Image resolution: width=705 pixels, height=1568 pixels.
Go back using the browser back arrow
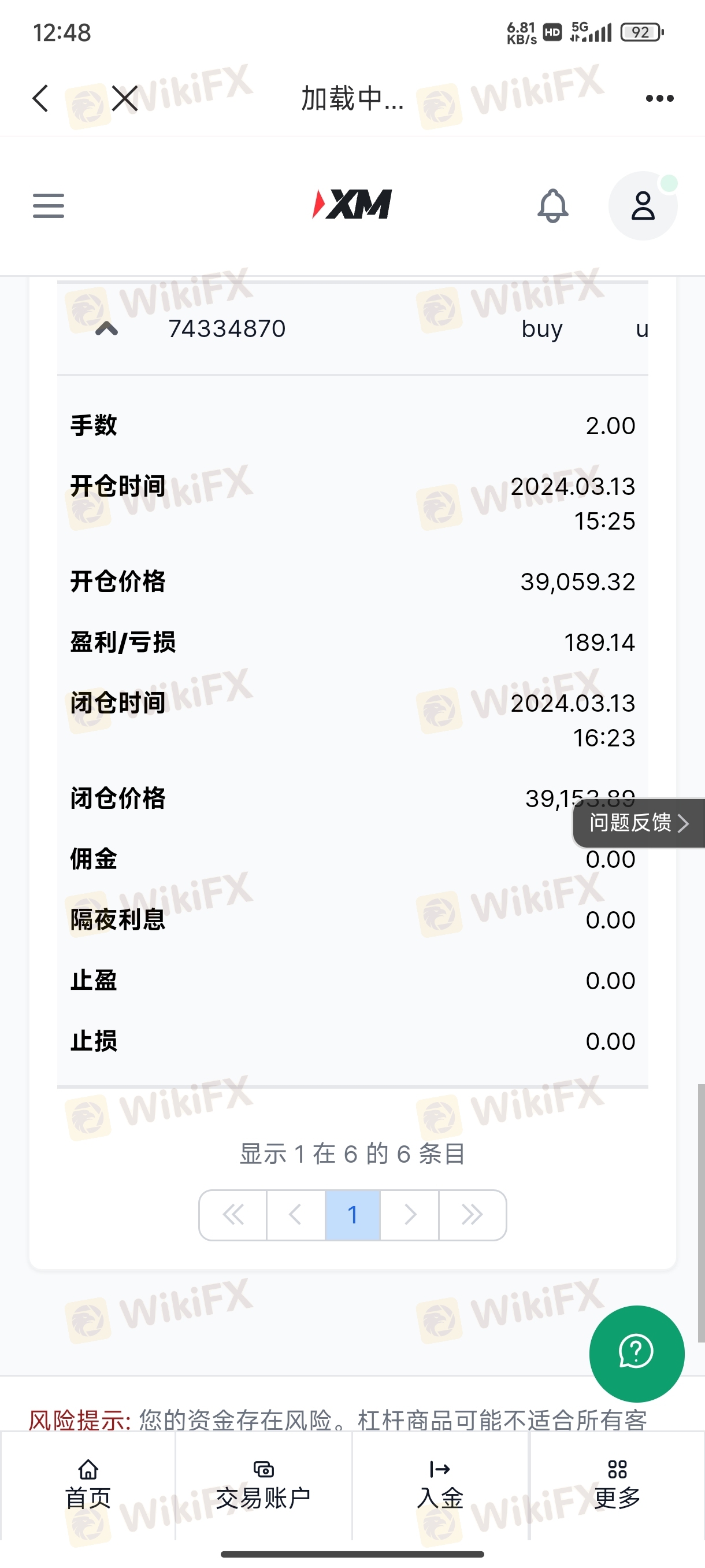click(40, 98)
